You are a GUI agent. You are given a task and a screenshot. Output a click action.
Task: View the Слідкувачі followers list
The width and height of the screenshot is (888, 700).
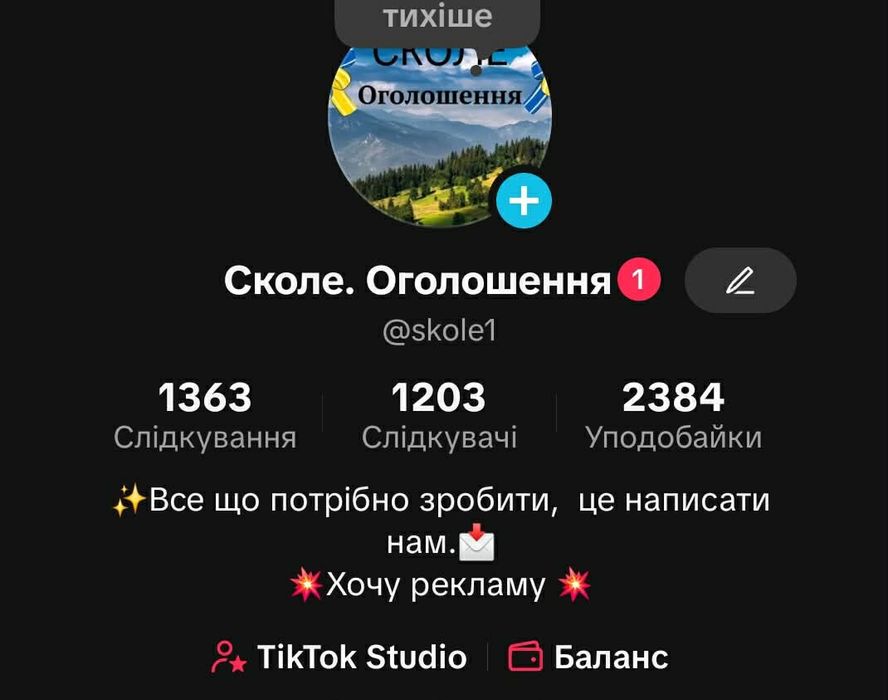pos(439,415)
